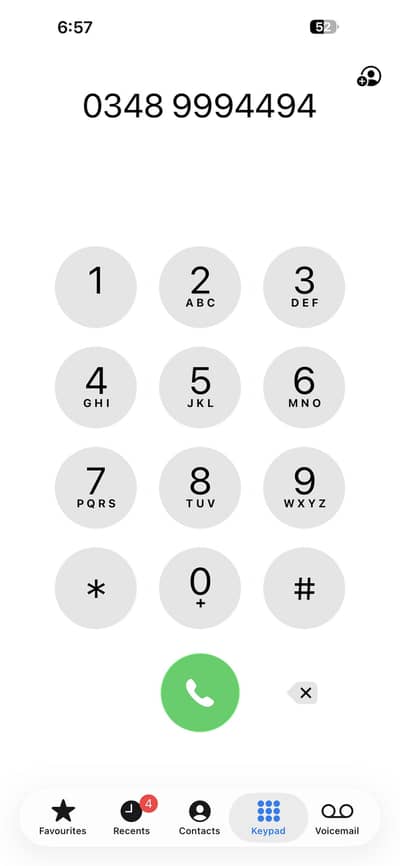
Task: Tap the hash key
Action: 304,588
